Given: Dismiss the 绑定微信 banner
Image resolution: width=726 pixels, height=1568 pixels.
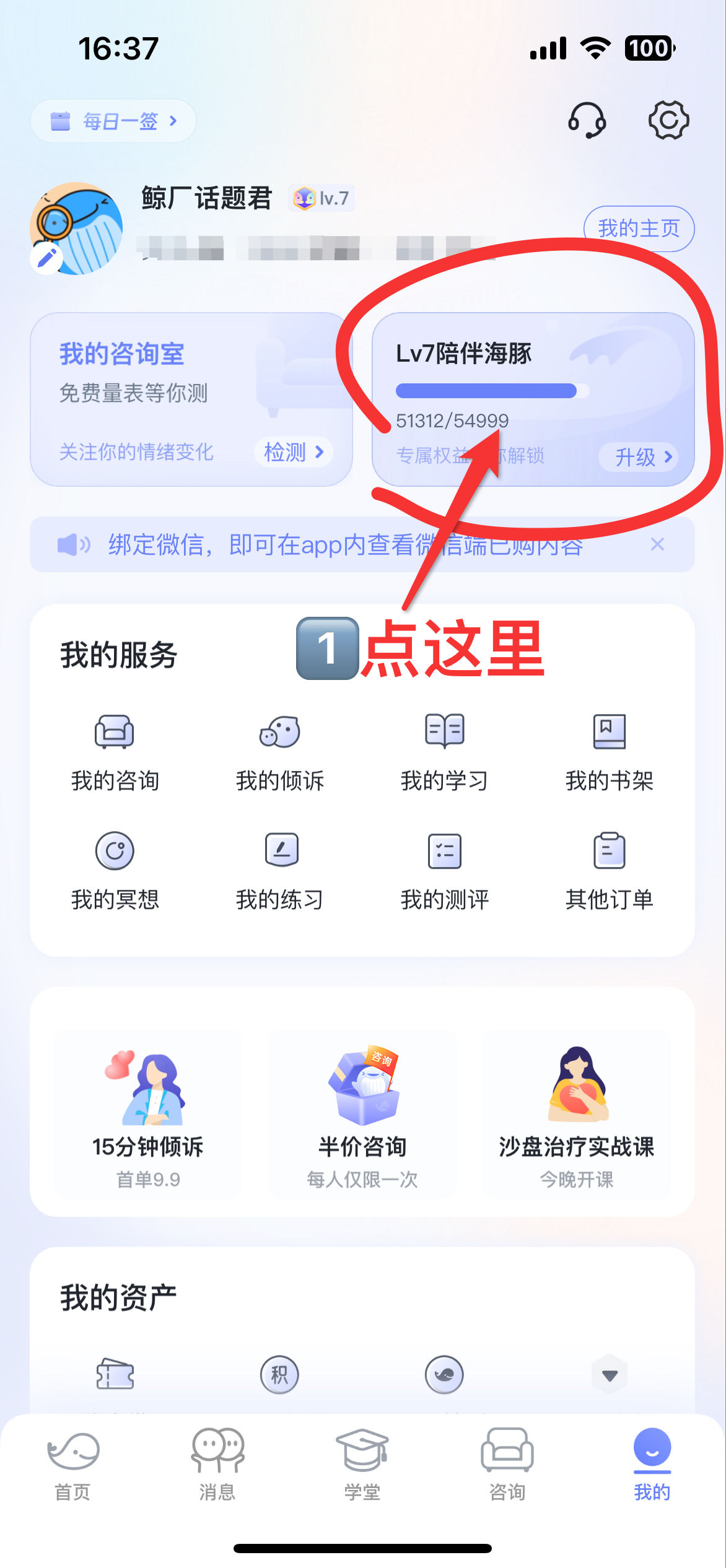Looking at the screenshot, I should tap(657, 544).
